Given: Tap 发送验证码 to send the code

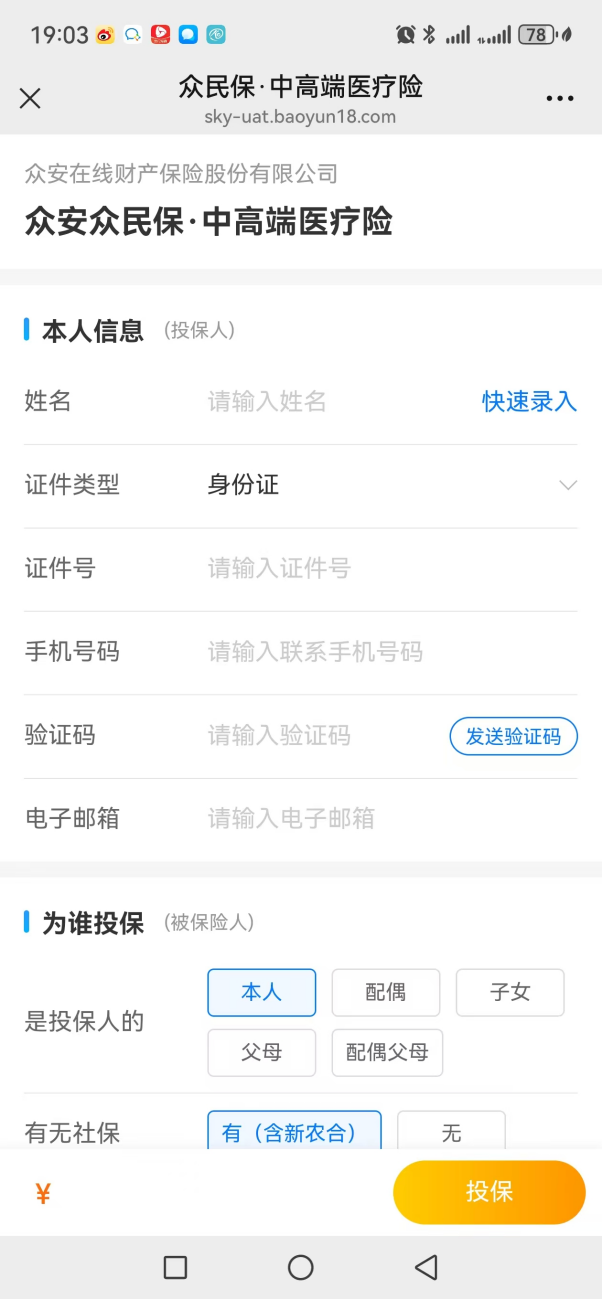Looking at the screenshot, I should pyautogui.click(x=513, y=737).
